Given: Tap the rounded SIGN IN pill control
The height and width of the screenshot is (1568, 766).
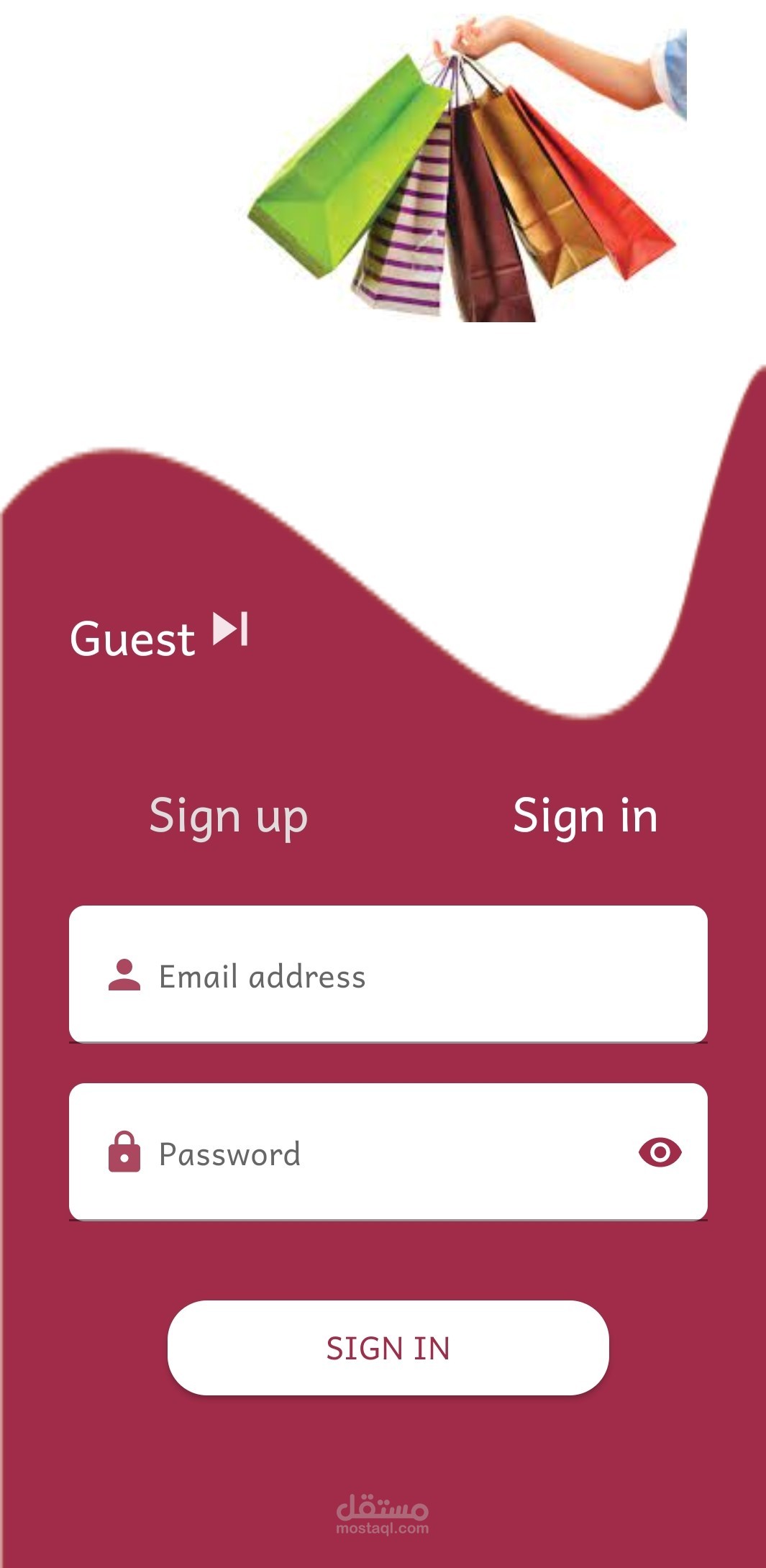Looking at the screenshot, I should click(387, 1348).
